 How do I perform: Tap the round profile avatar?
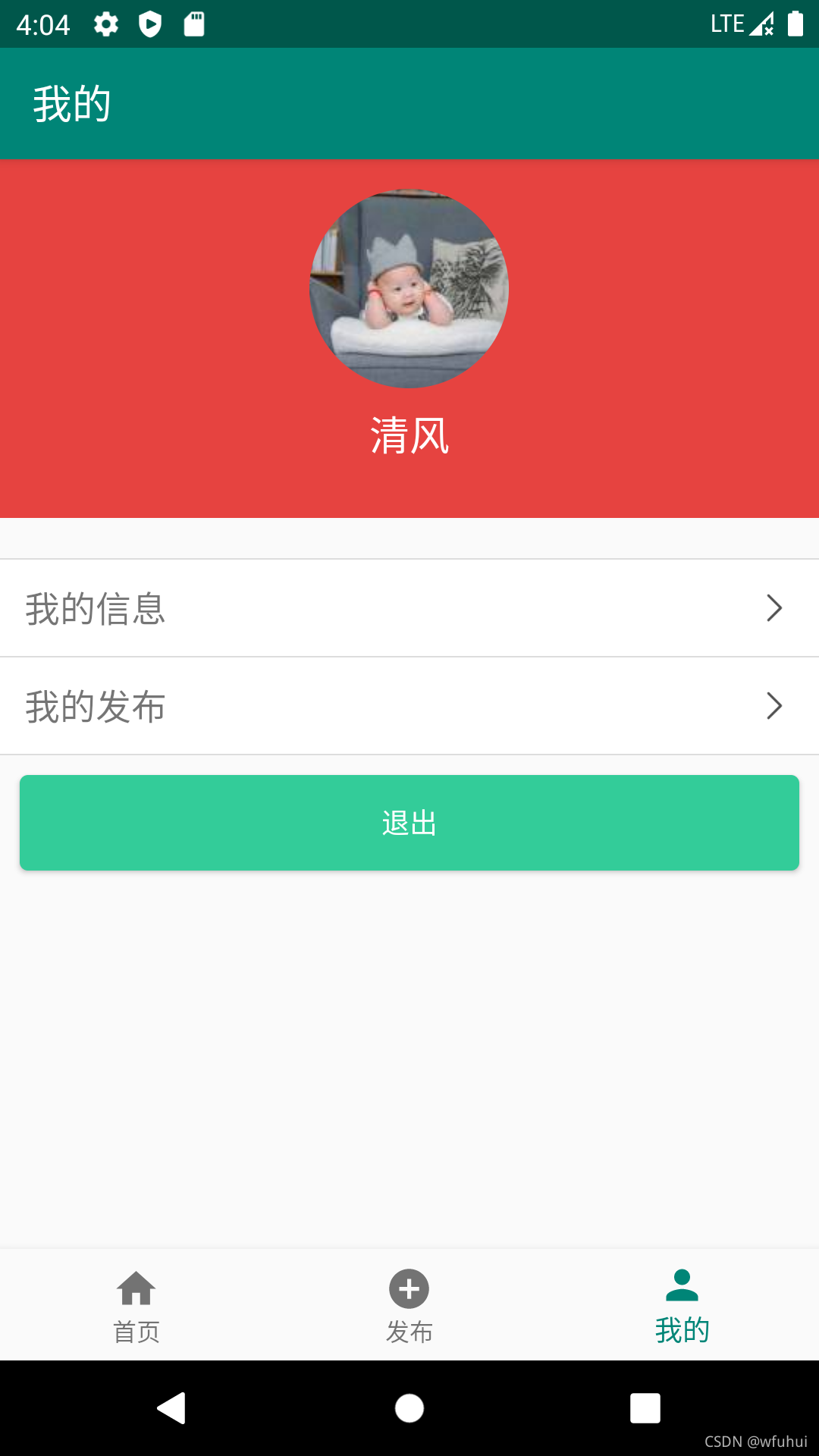(x=409, y=289)
